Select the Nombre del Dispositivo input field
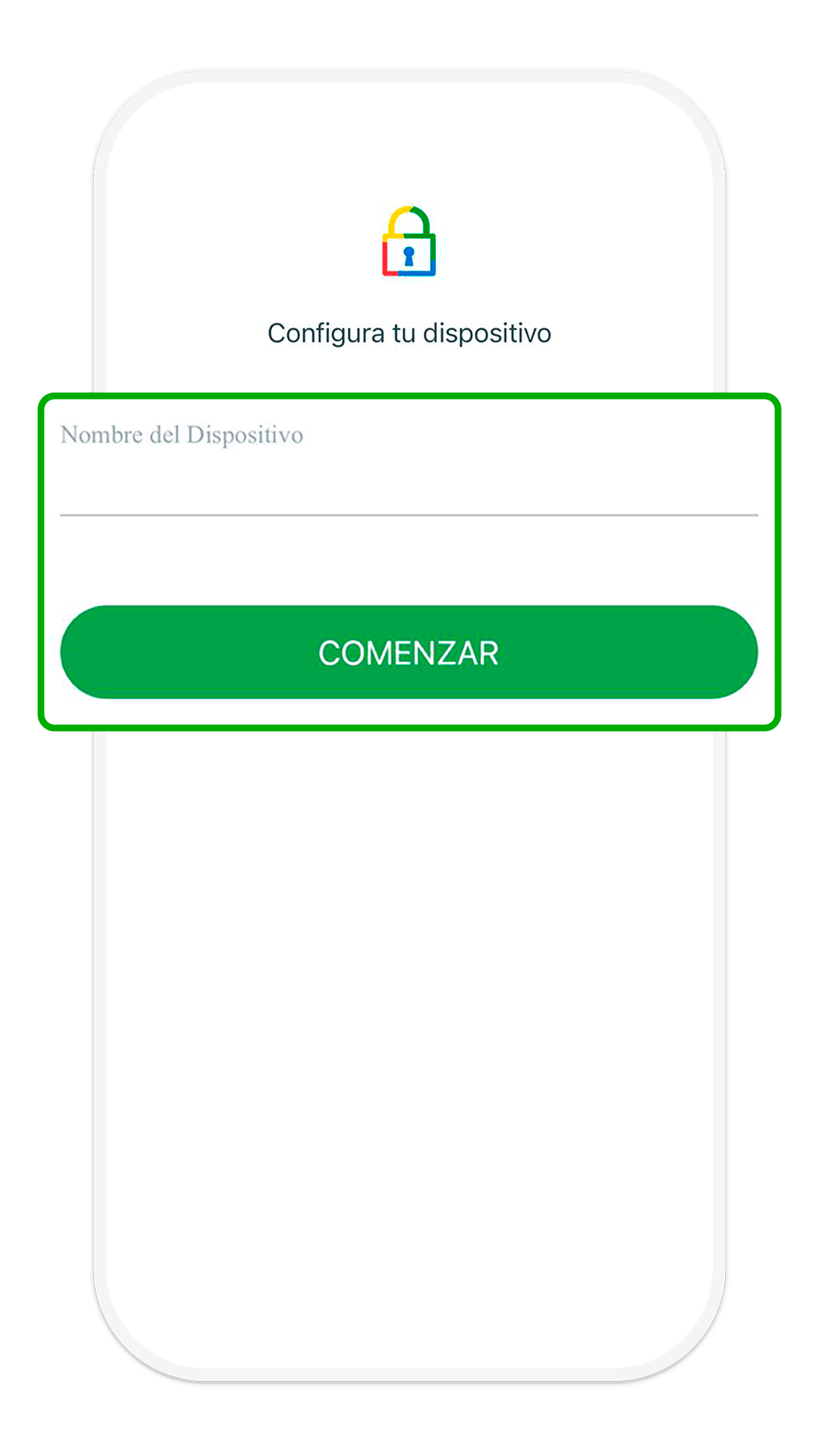819x1456 pixels. click(x=408, y=470)
